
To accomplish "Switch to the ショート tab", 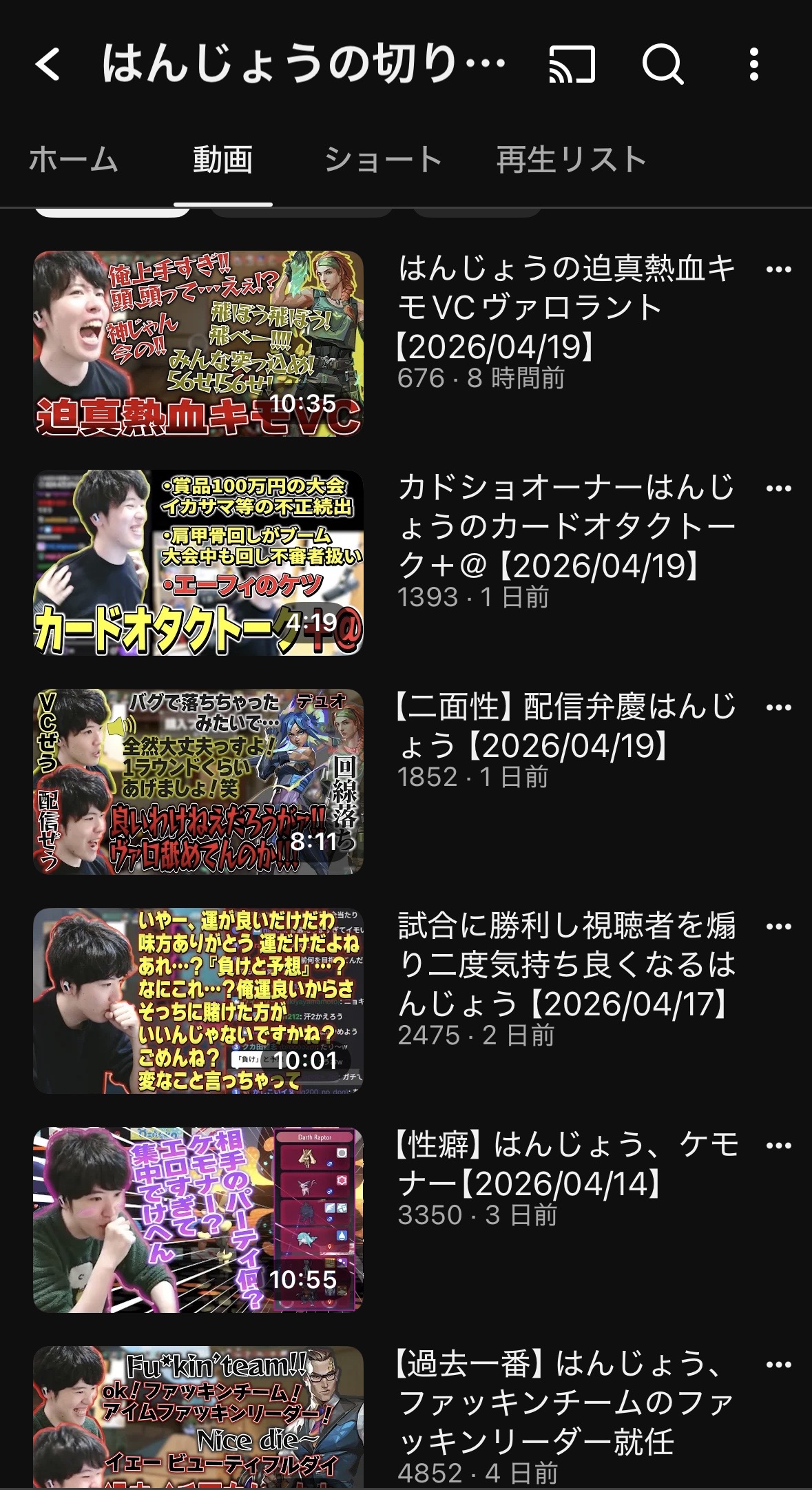I will [383, 160].
